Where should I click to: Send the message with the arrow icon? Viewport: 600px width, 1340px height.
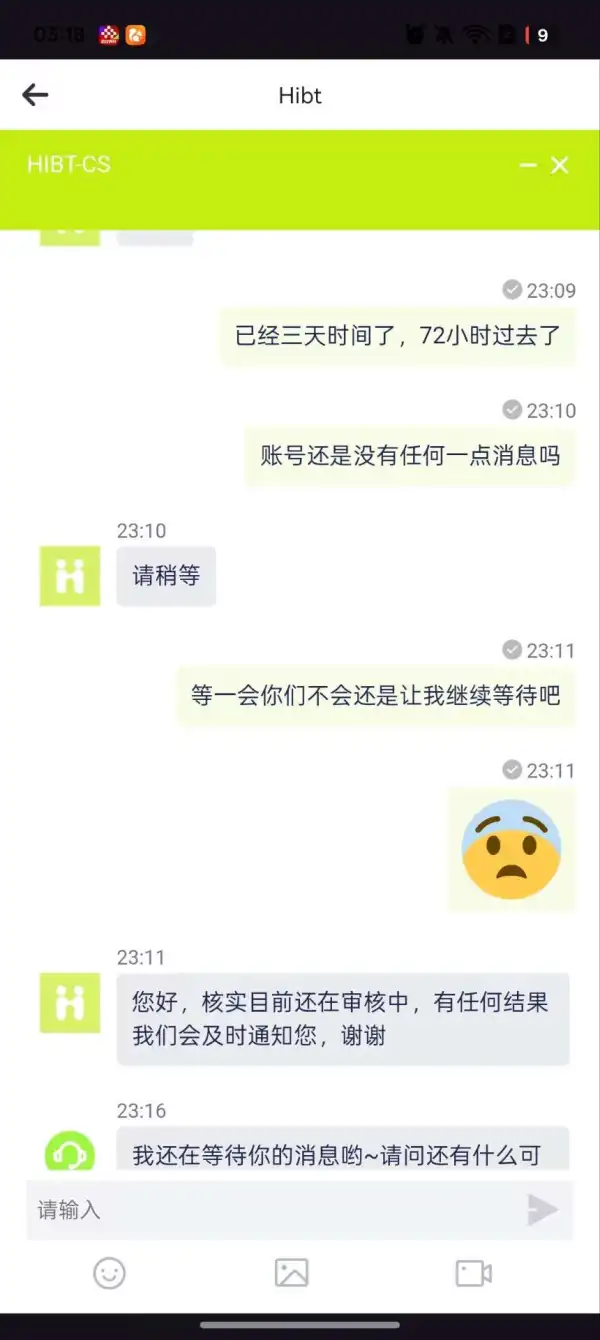pyautogui.click(x=542, y=1210)
